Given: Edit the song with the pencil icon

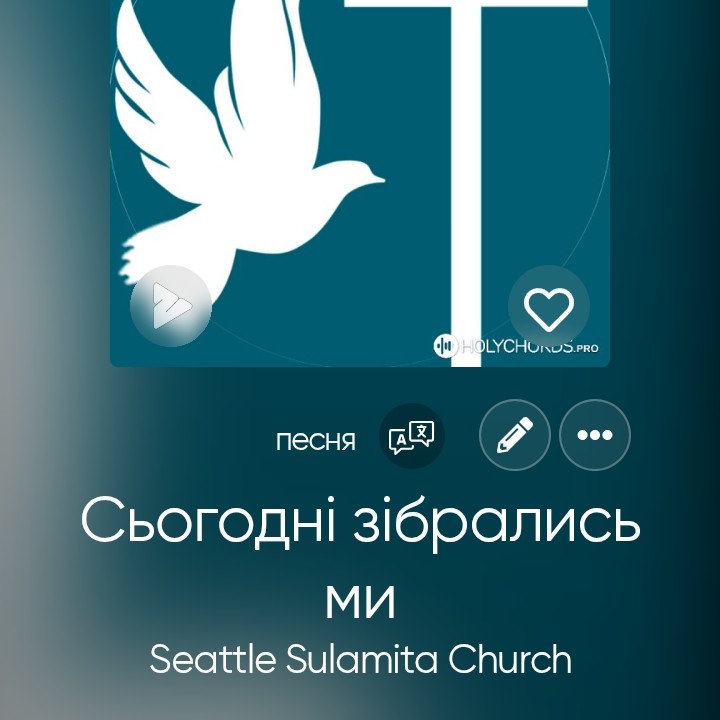Looking at the screenshot, I should point(514,435).
